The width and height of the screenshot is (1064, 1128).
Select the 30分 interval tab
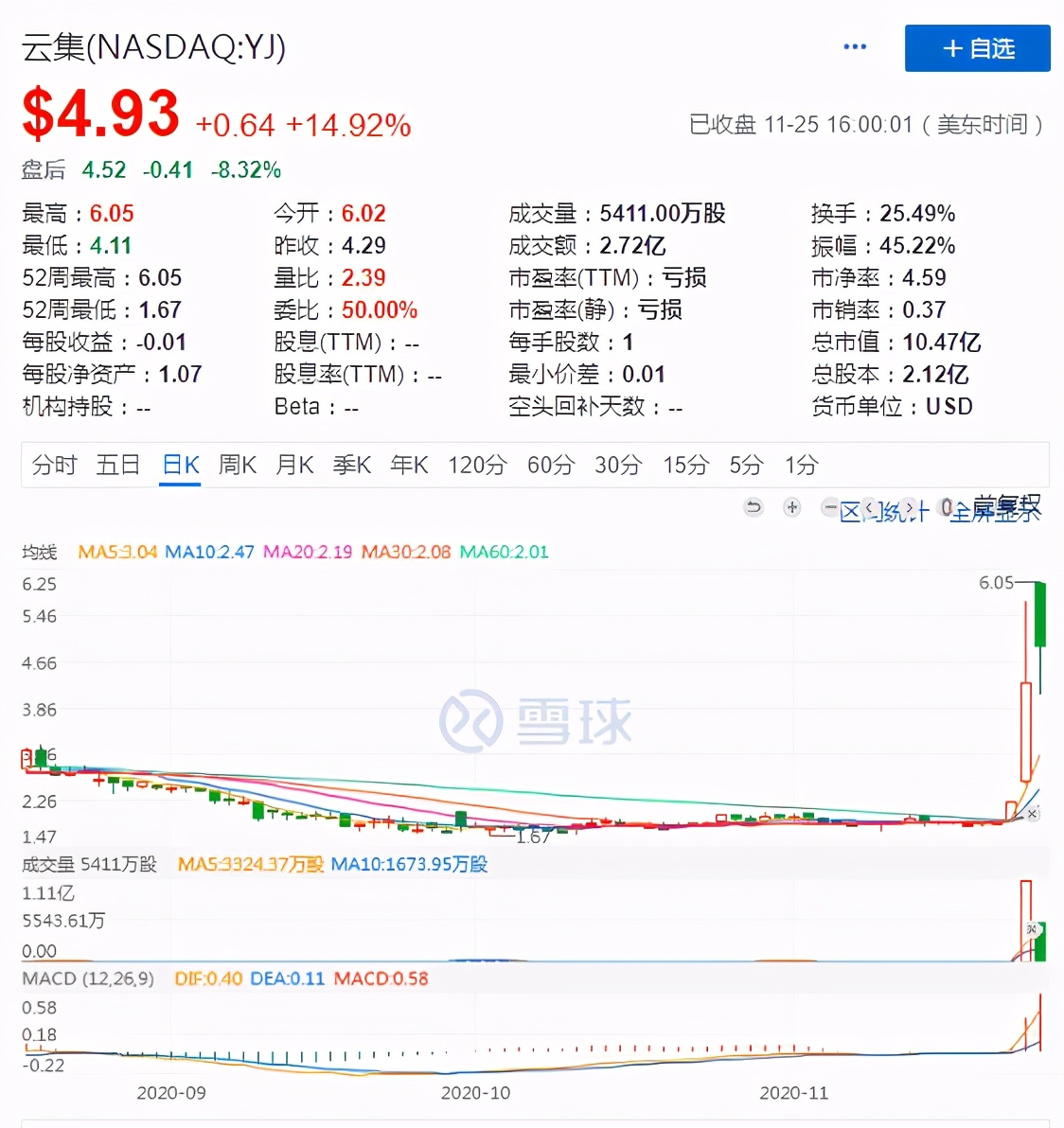(x=618, y=465)
